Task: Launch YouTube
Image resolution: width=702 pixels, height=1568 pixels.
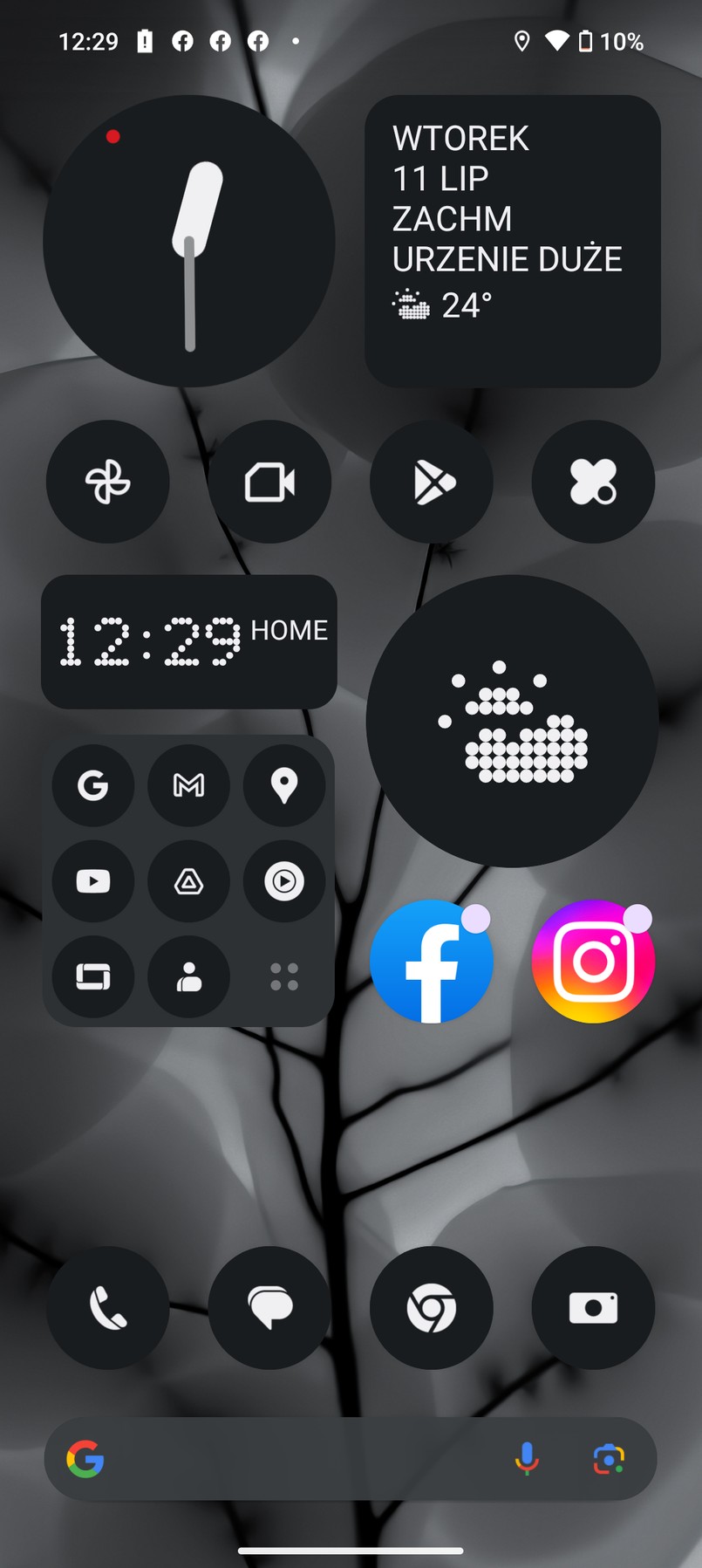Action: click(x=93, y=881)
